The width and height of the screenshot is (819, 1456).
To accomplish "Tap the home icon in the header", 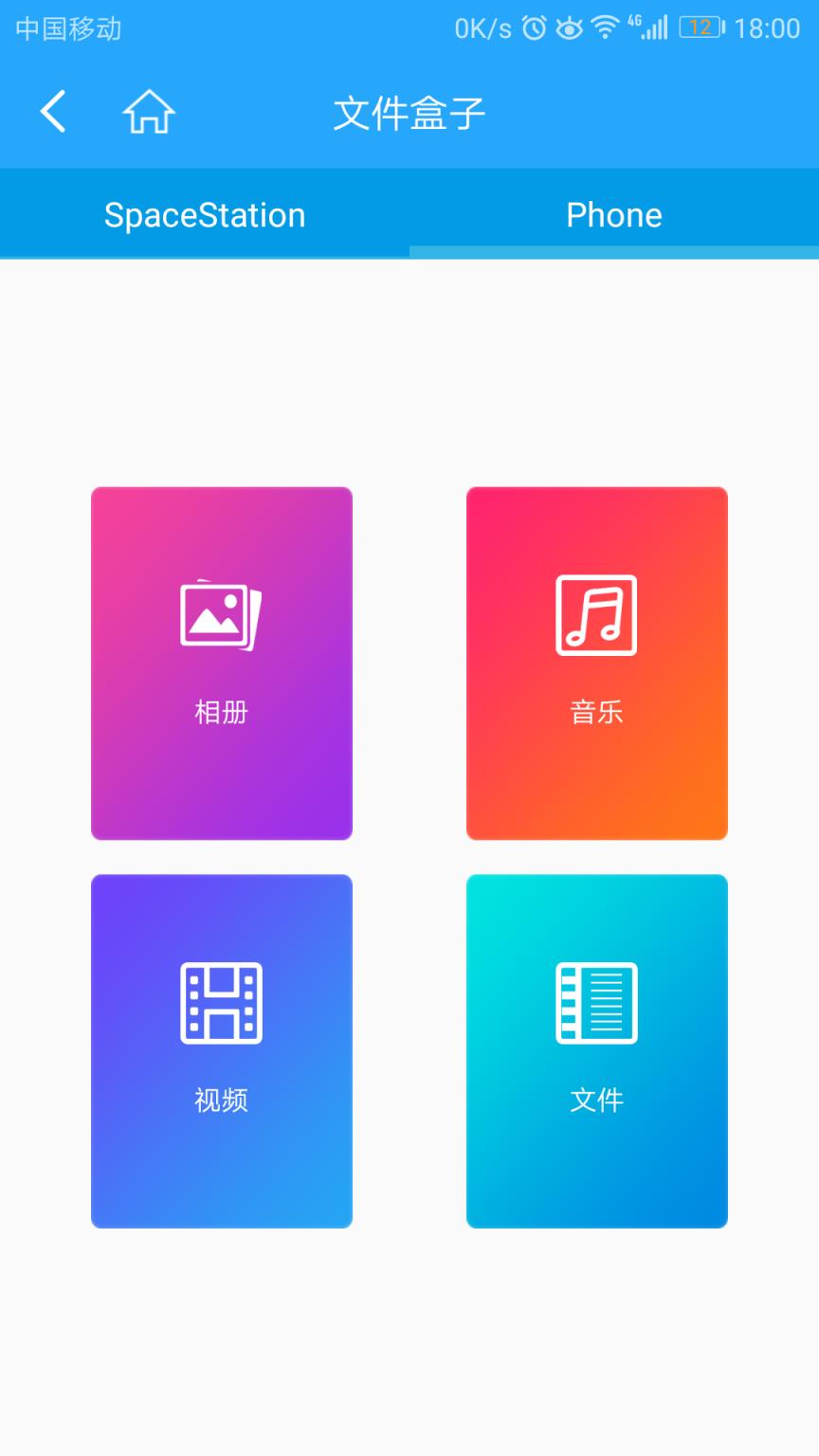I will [x=147, y=111].
